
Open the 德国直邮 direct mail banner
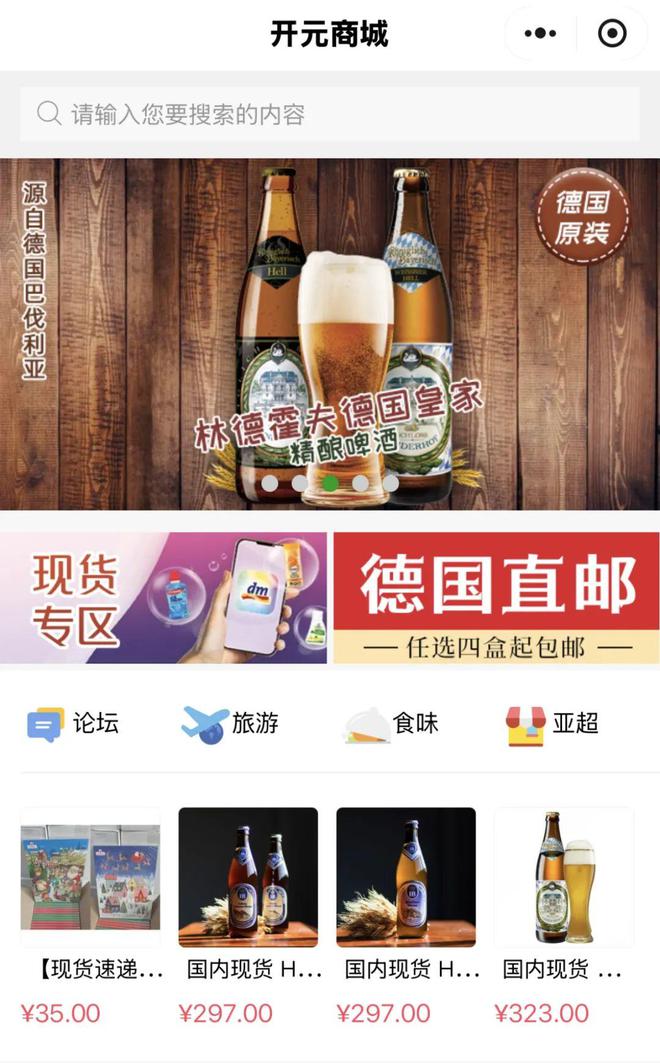[496, 598]
